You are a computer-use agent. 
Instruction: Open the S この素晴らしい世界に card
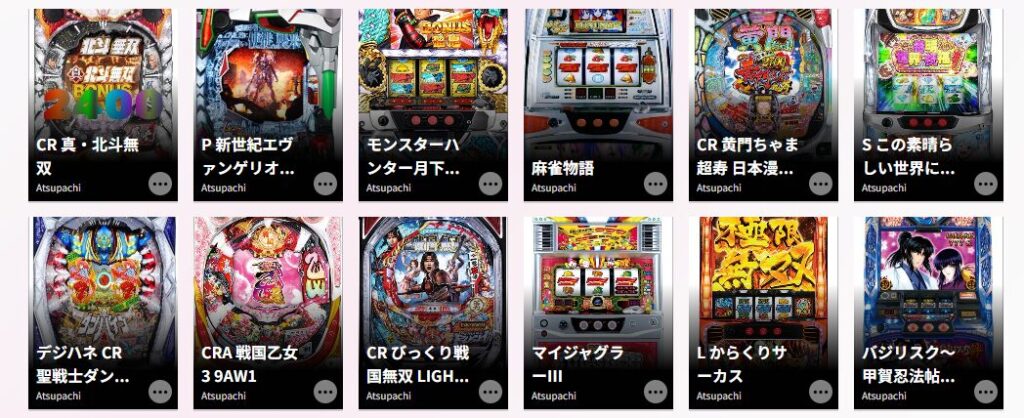click(x=930, y=80)
